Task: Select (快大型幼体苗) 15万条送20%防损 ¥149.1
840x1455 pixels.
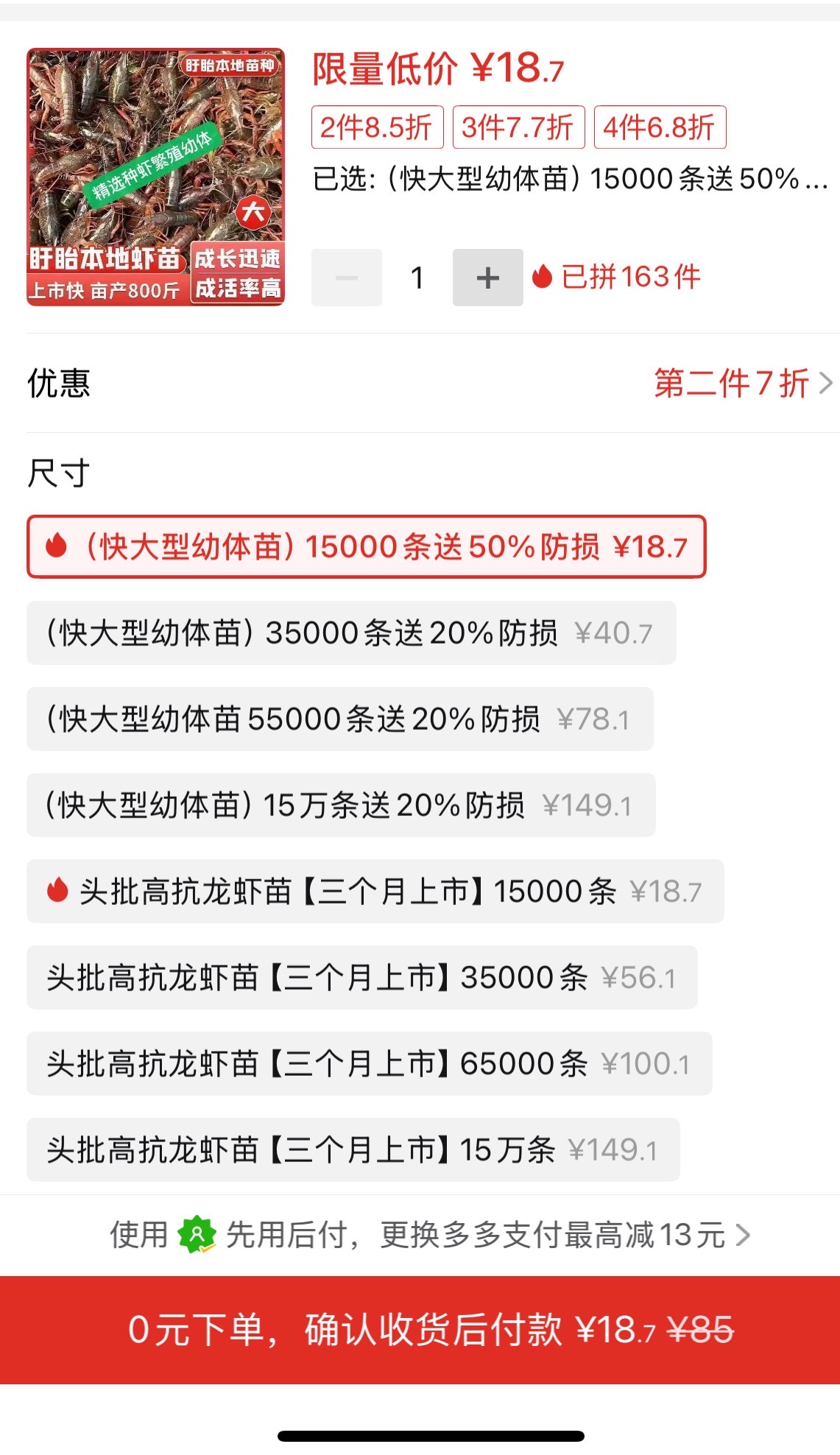Action: tap(341, 806)
